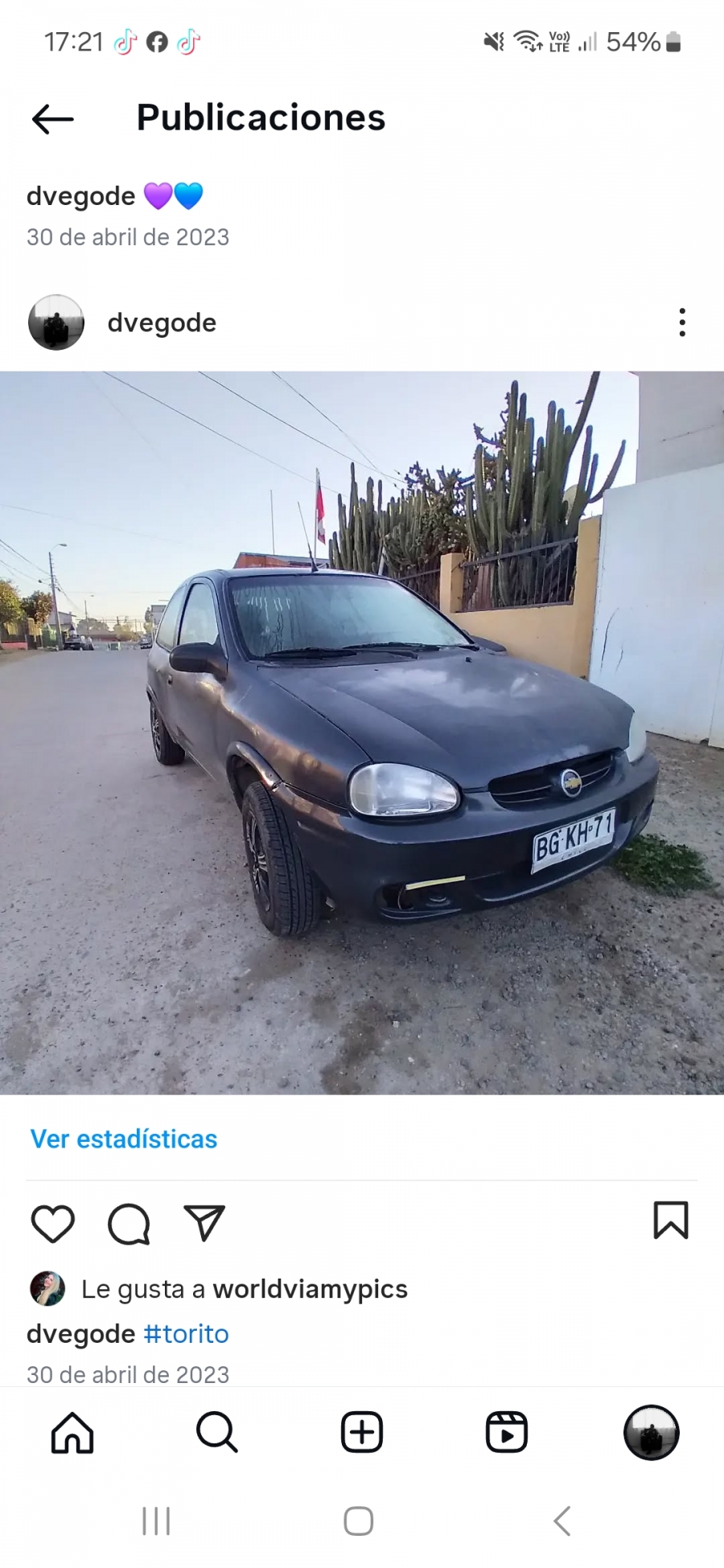Tap the system home button
Screen dimensions: 724x1568
(359, 1521)
